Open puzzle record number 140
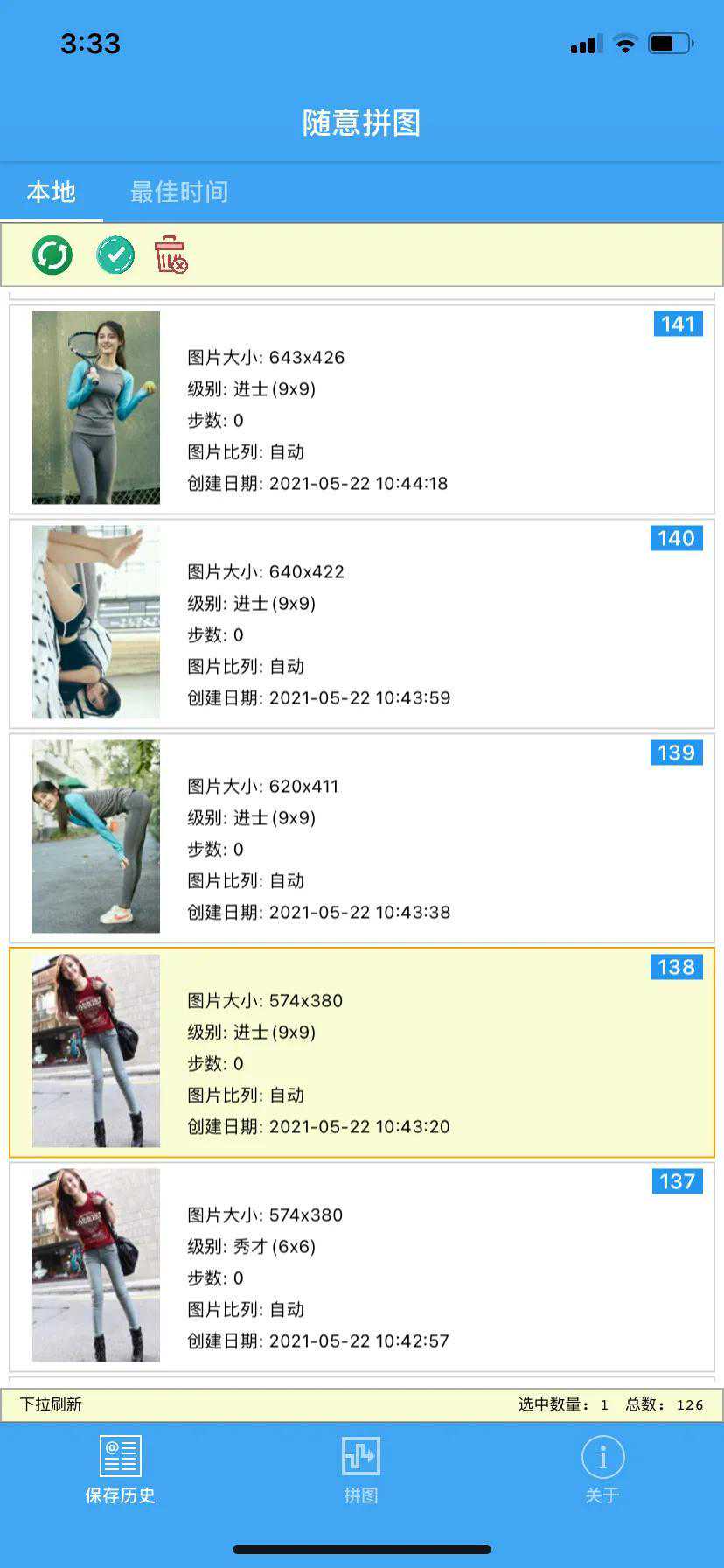Viewport: 724px width, 1568px height. tap(362, 623)
